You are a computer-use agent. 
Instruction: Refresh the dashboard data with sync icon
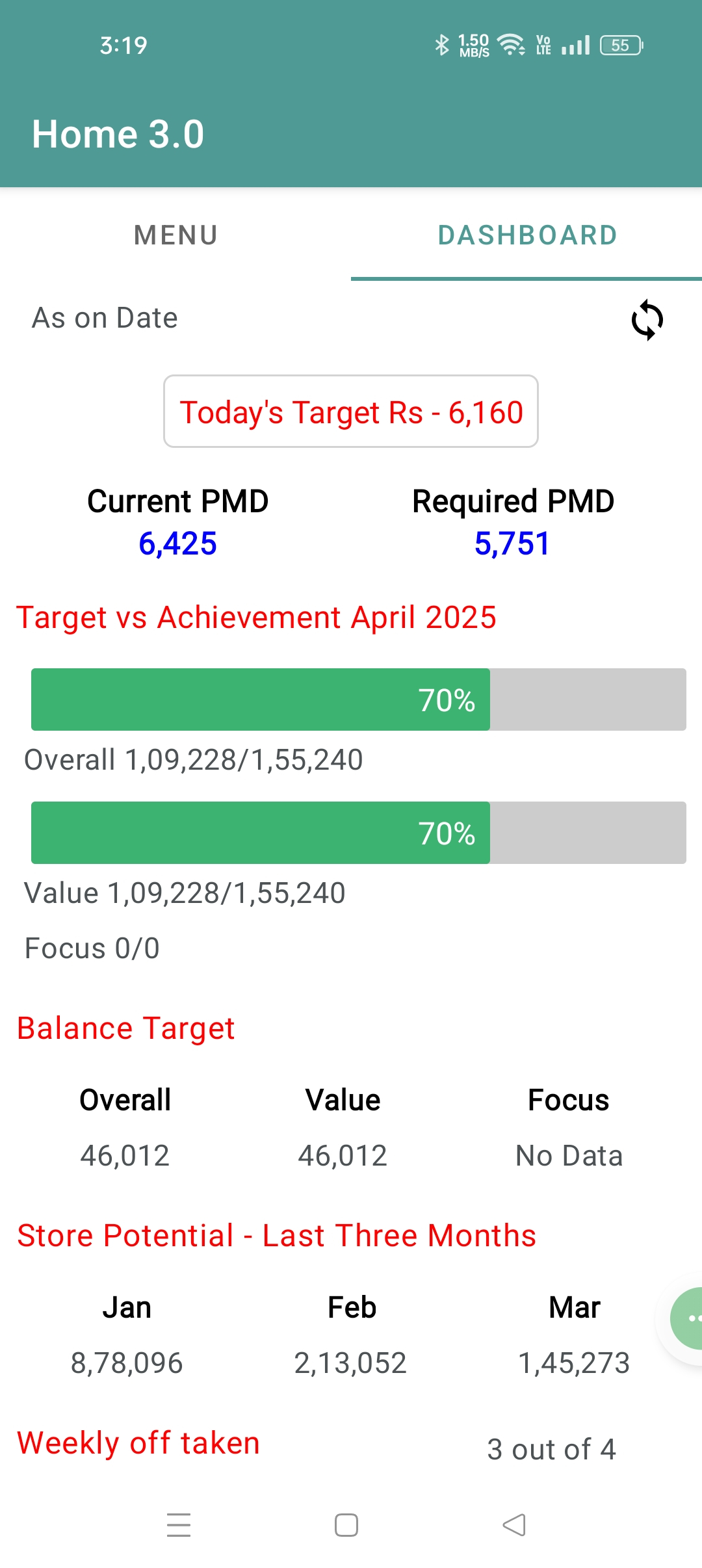[x=647, y=320]
